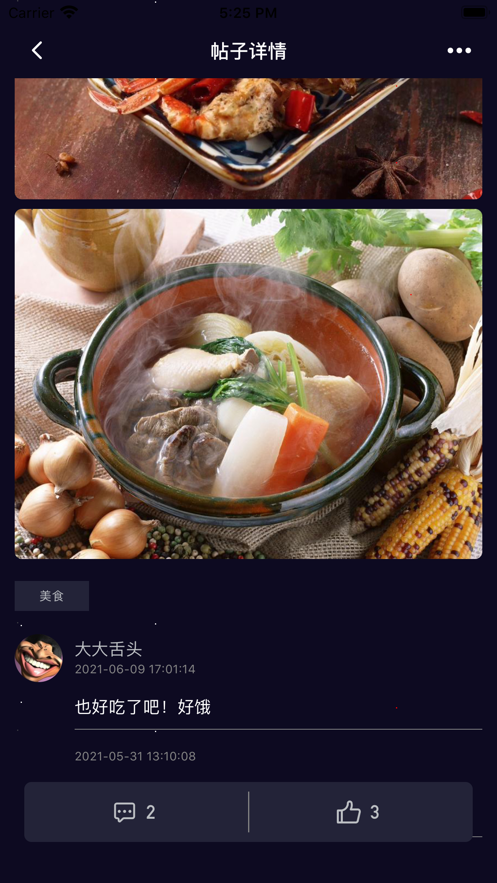Open the comment button showing 2
The image size is (497, 883).
[x=135, y=812]
